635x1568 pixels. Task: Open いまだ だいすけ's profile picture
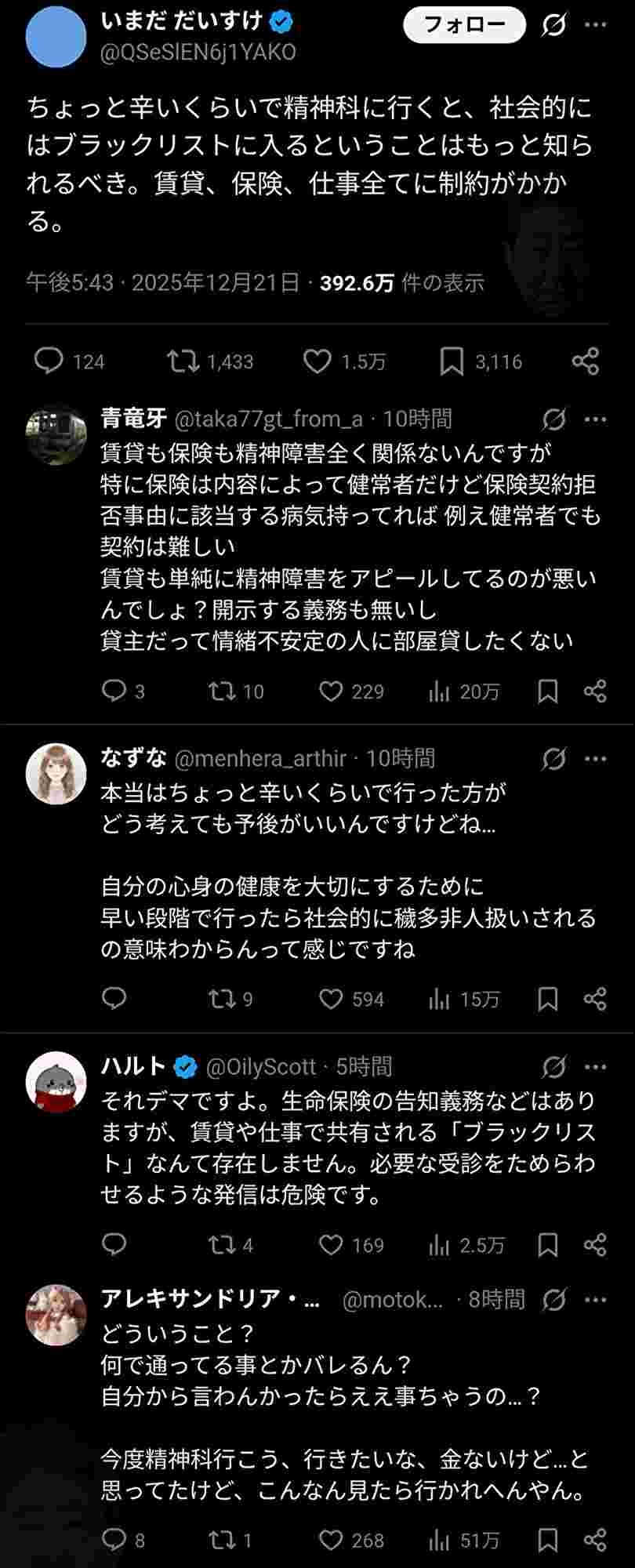56,36
